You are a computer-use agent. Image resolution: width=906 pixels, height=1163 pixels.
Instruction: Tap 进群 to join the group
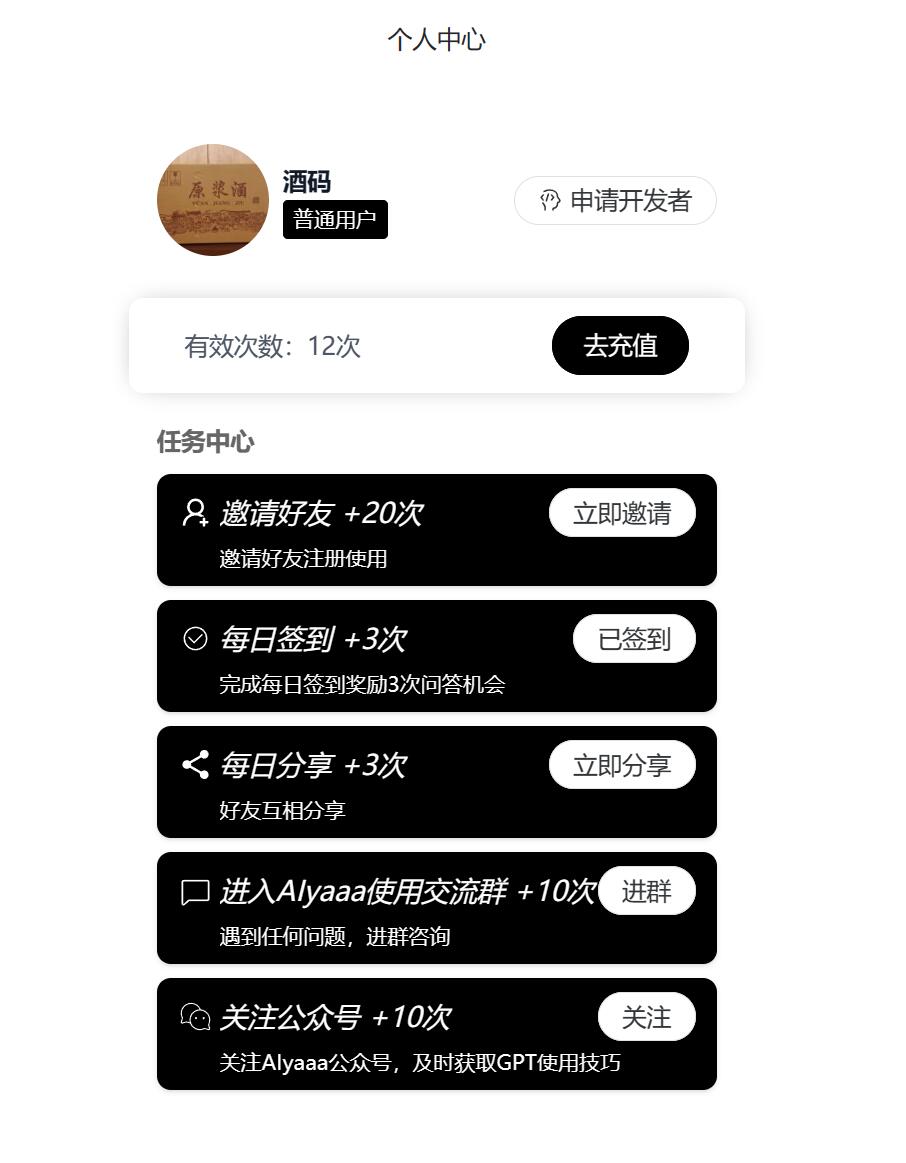pos(646,891)
